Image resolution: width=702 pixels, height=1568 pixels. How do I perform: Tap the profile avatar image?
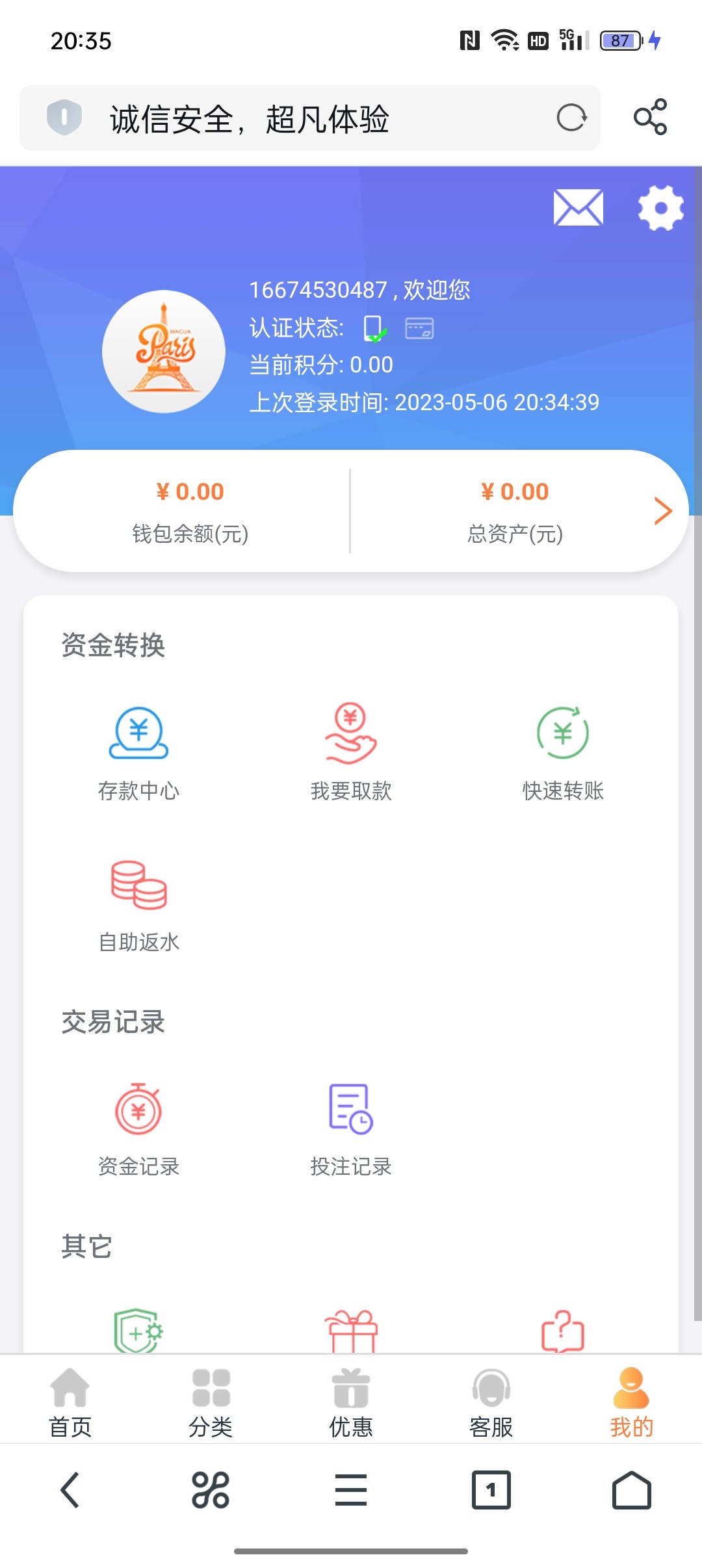[164, 352]
